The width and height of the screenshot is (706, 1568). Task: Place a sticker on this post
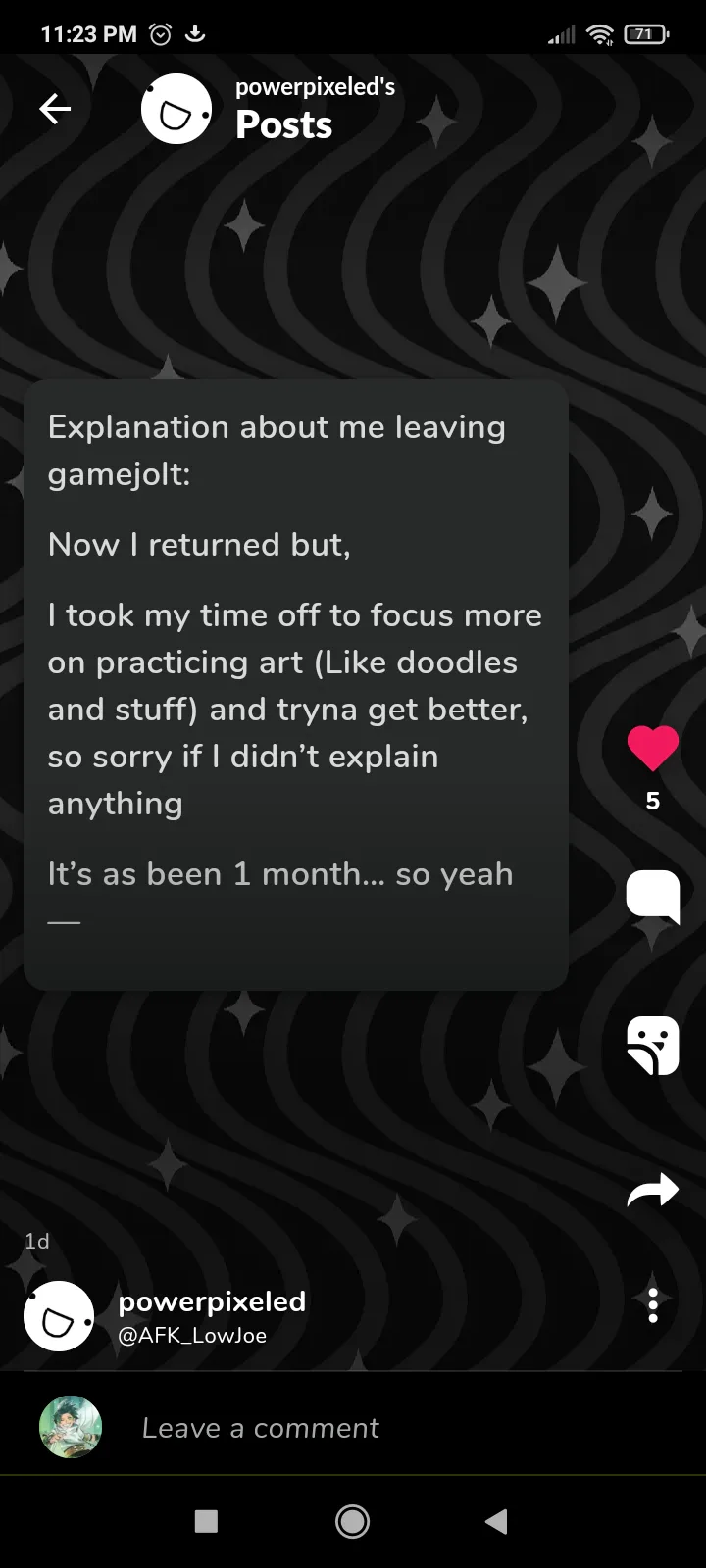coord(652,1045)
